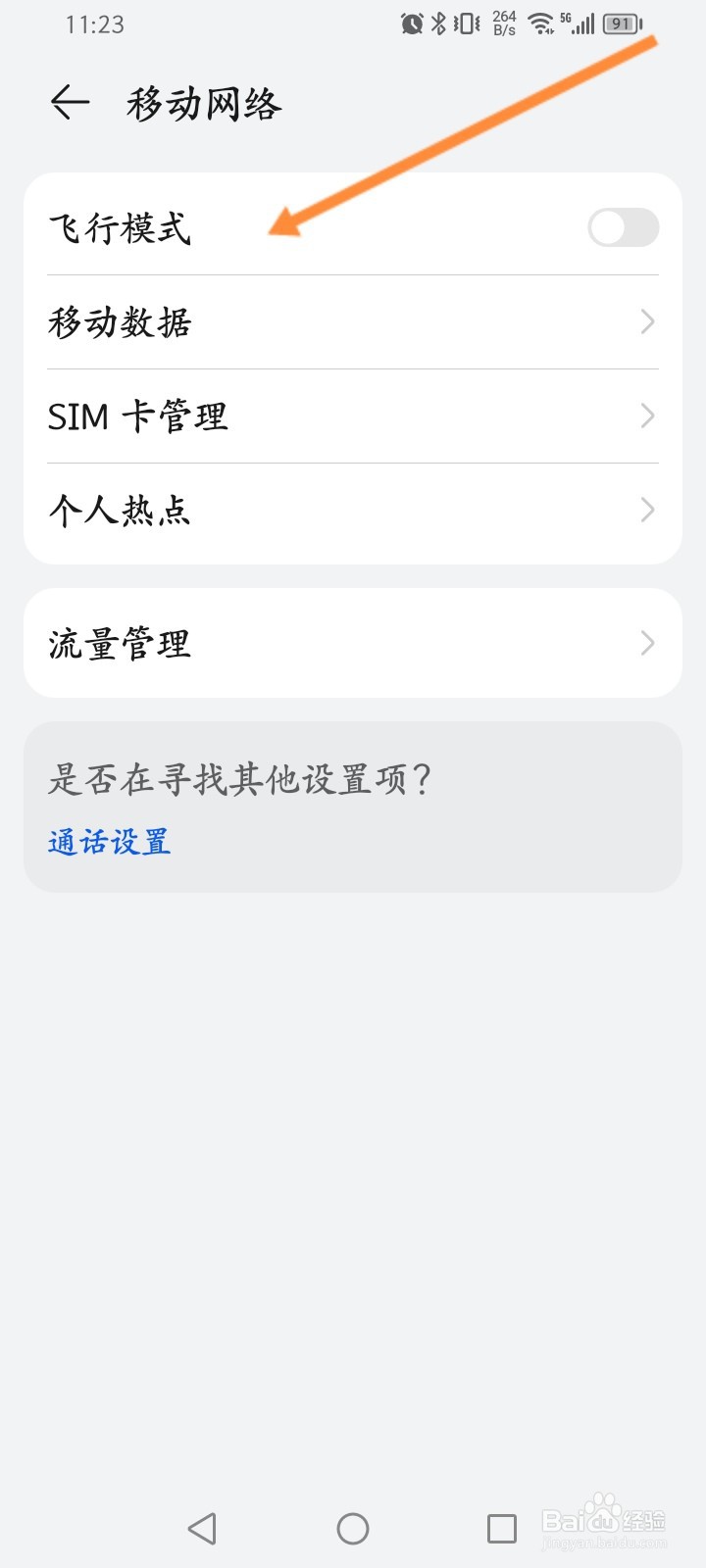Viewport: 706px width, 1568px height.
Task: Open 流量管理
Action: (353, 643)
